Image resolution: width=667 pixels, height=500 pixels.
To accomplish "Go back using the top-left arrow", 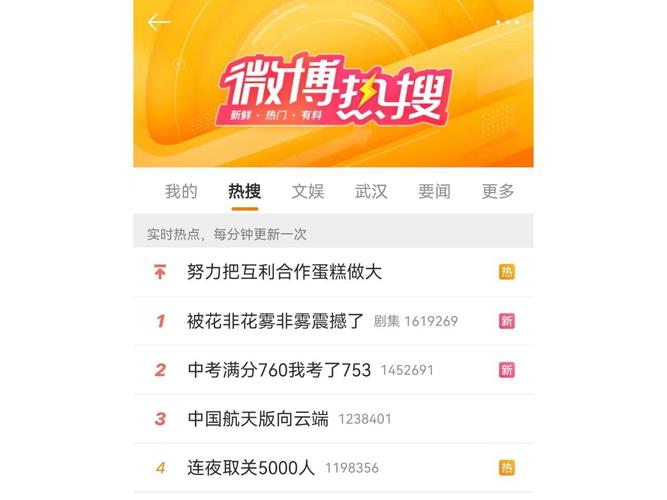I will [x=158, y=23].
